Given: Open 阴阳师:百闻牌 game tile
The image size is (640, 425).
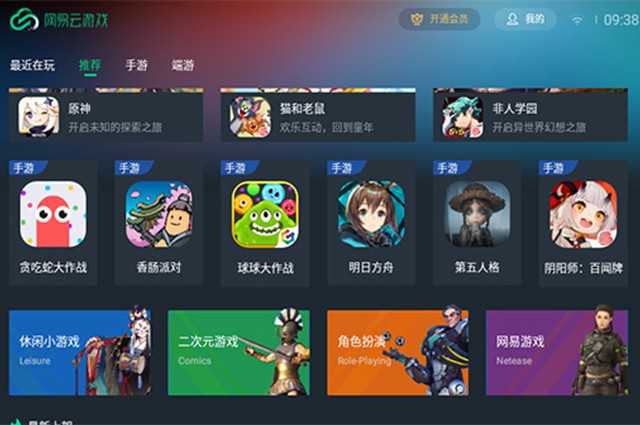Looking at the screenshot, I should coord(582,223).
